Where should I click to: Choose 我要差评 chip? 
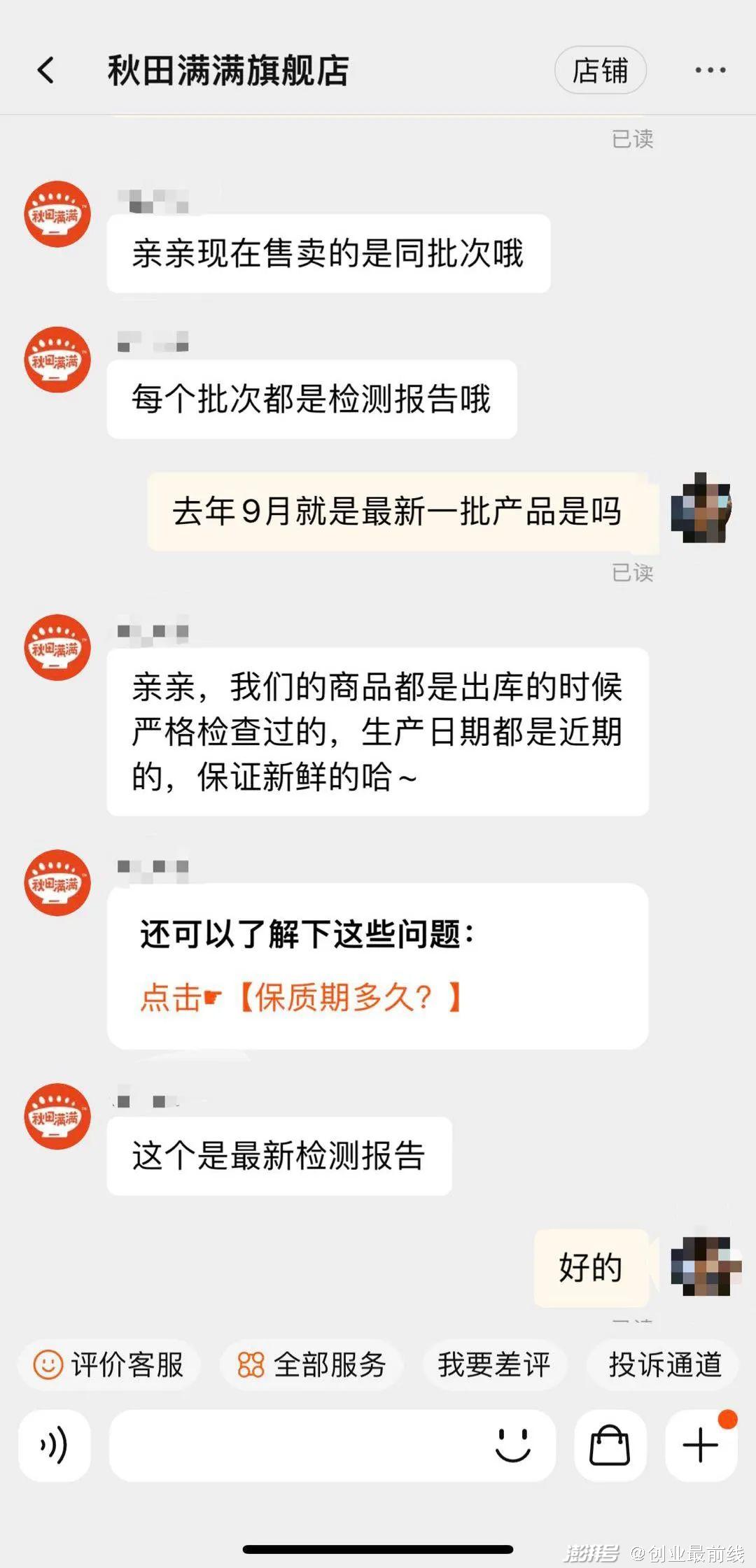(x=493, y=1365)
